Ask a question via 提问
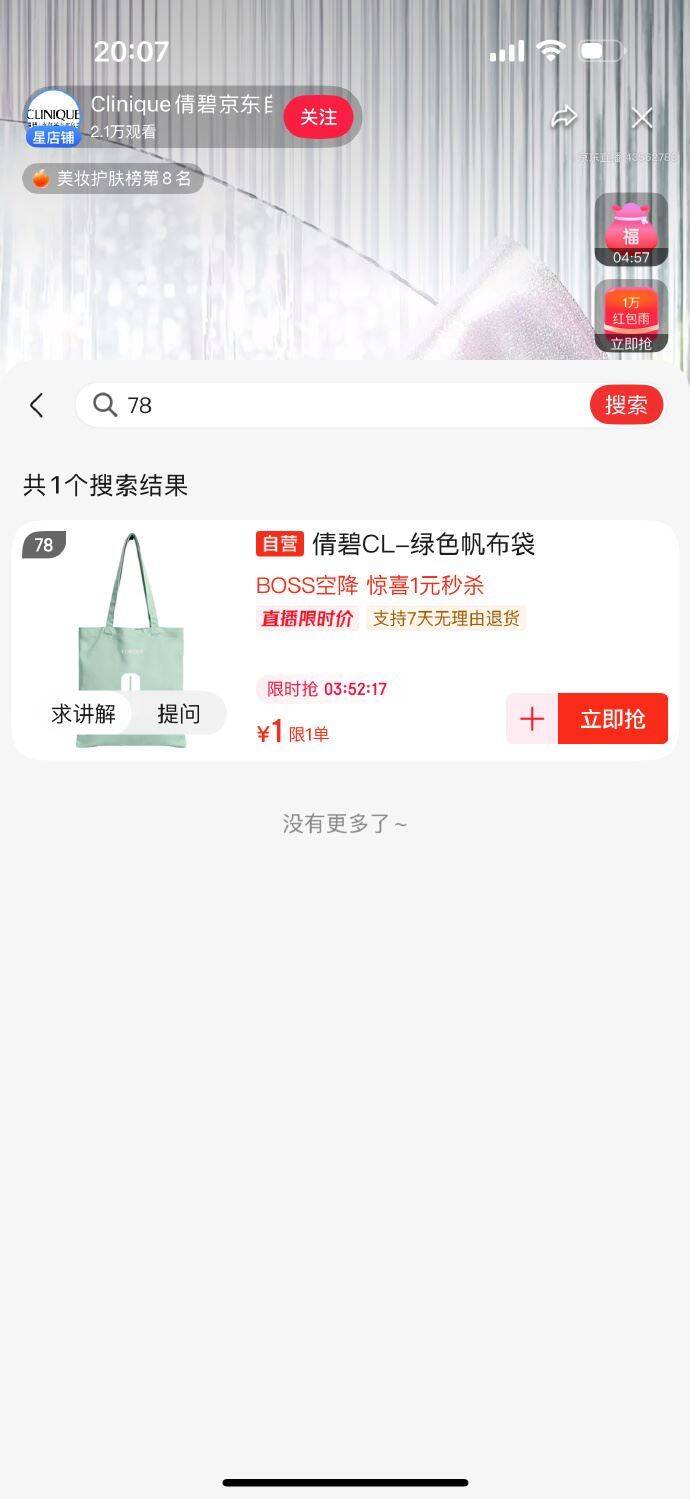 coord(179,714)
